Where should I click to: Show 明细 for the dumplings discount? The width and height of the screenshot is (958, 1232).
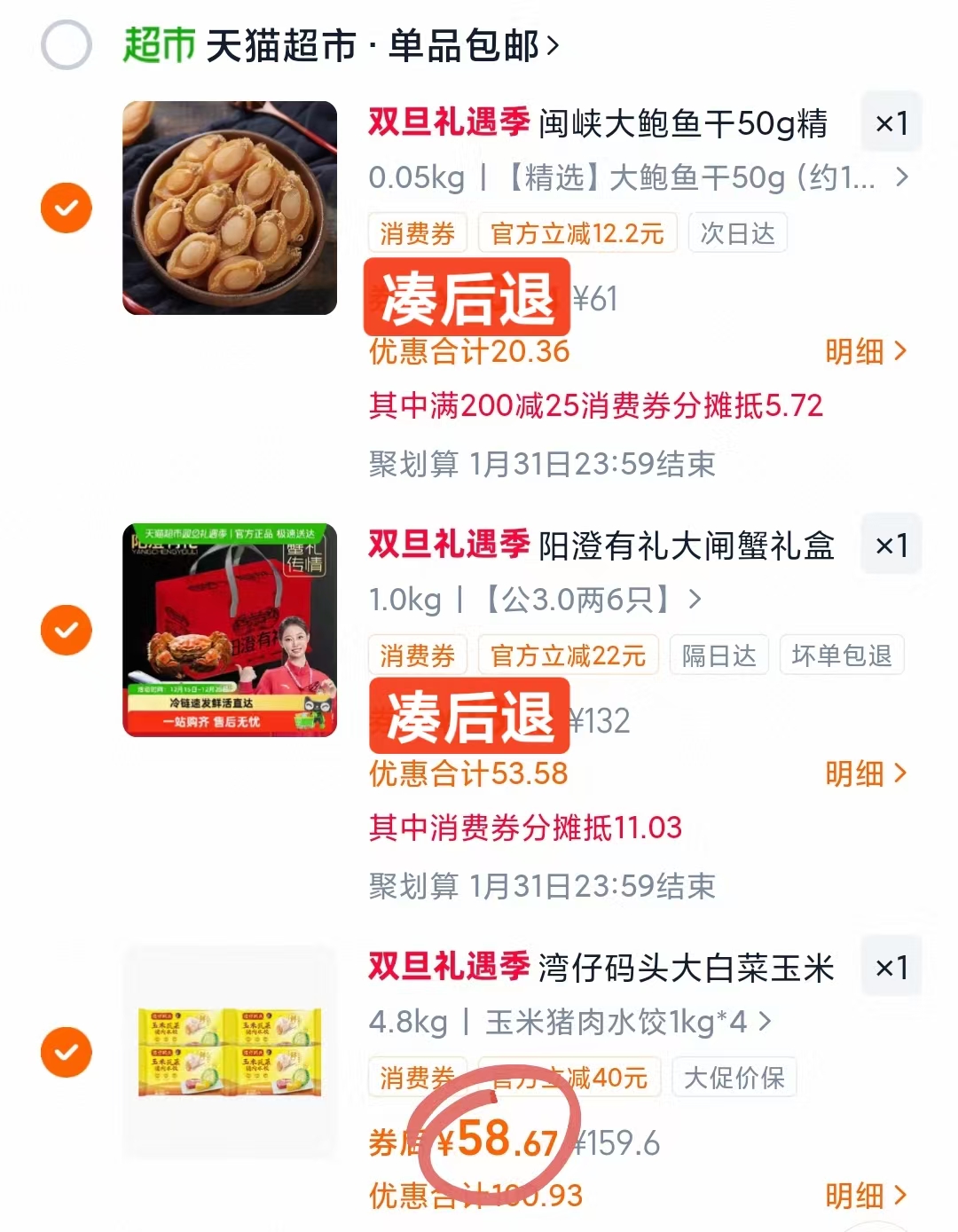pos(865,1196)
